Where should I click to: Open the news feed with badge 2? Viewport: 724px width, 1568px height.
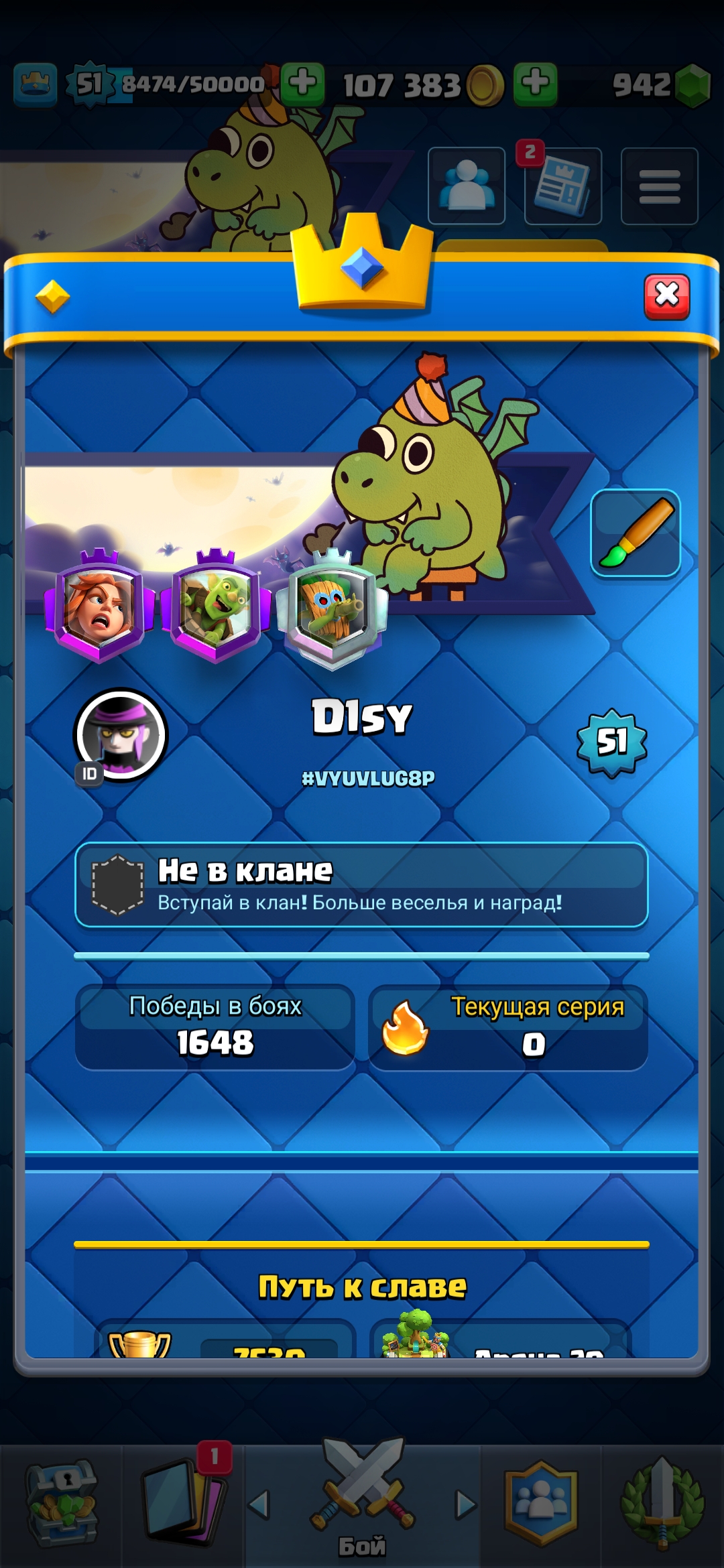(x=563, y=186)
